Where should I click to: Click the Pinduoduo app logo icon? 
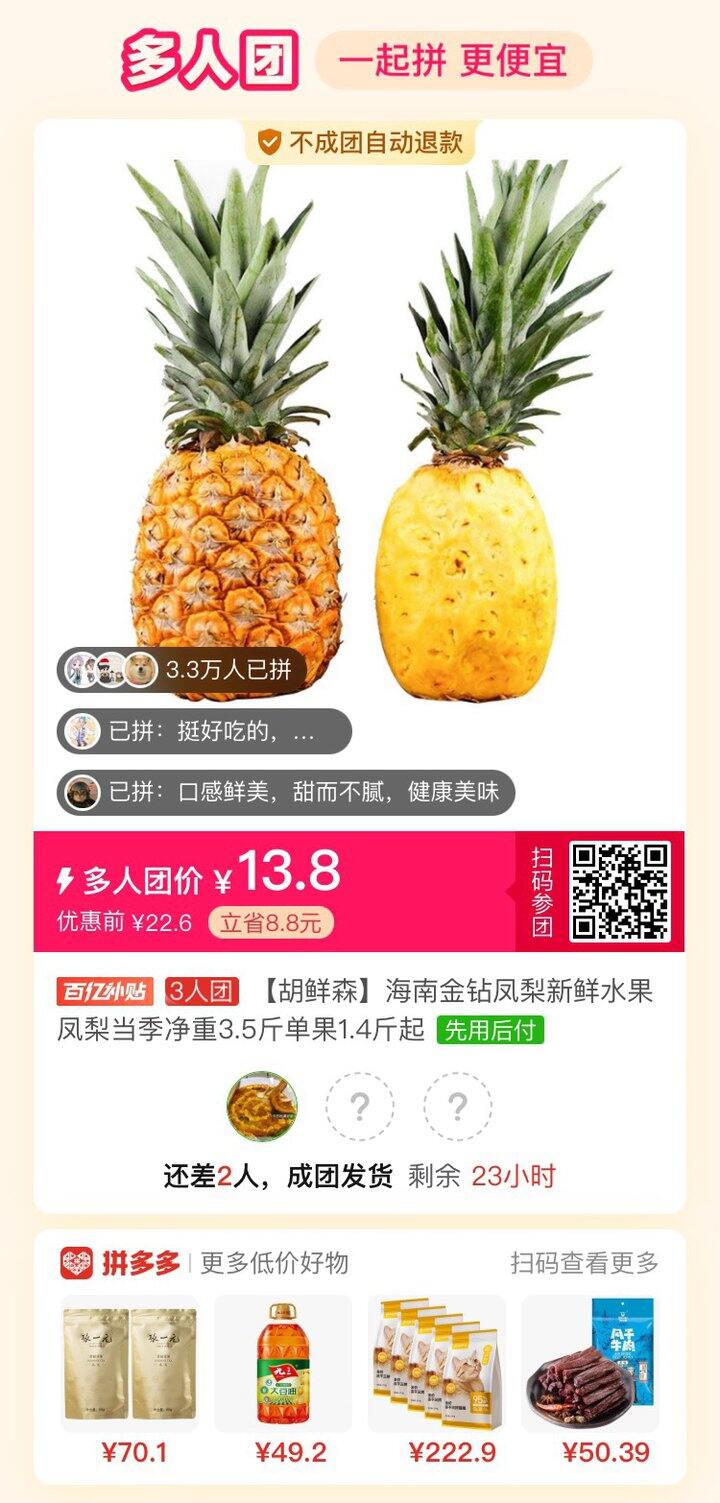(77, 1260)
